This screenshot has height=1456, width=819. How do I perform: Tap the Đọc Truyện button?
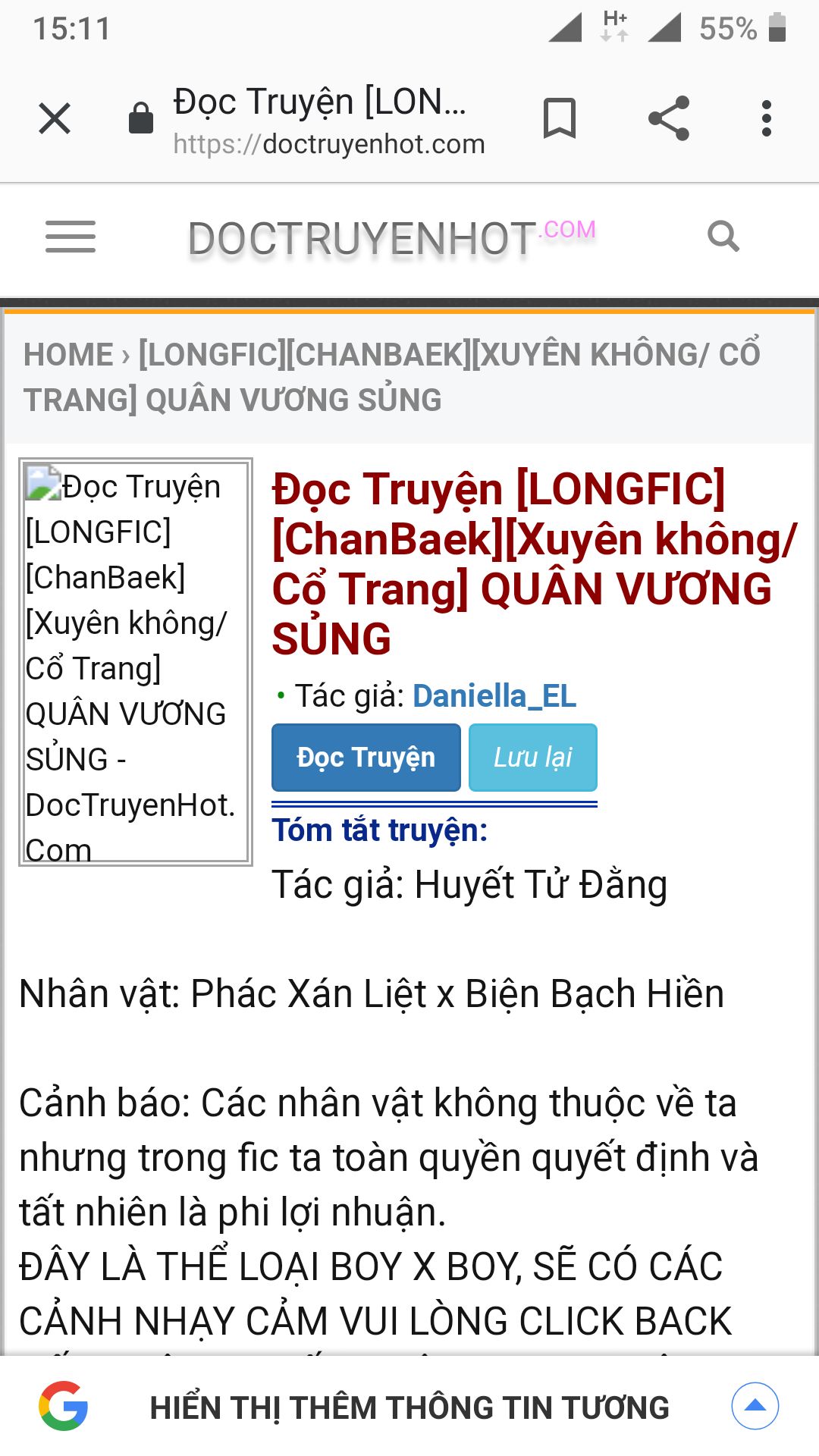366,758
